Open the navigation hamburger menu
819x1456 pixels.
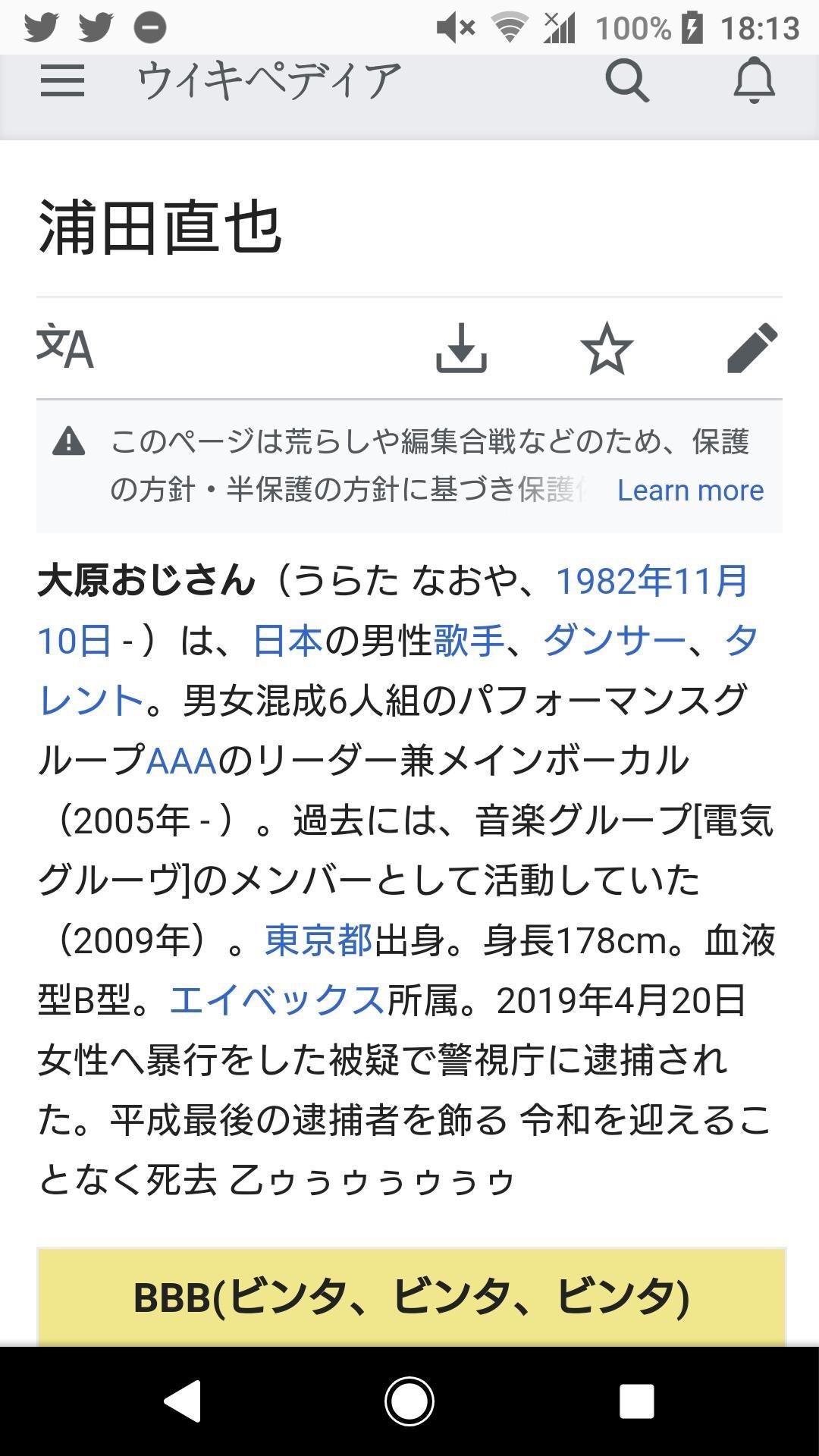[x=64, y=81]
